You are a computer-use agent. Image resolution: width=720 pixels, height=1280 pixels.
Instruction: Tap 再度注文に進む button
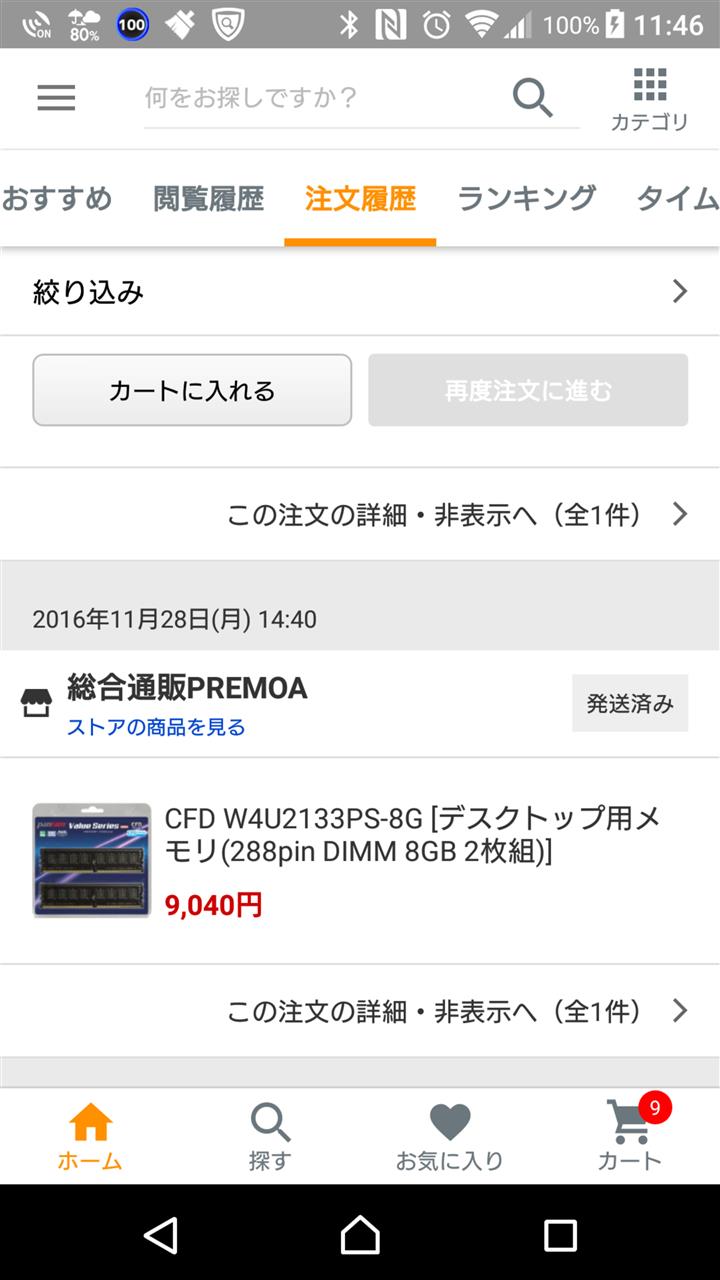pyautogui.click(x=528, y=390)
